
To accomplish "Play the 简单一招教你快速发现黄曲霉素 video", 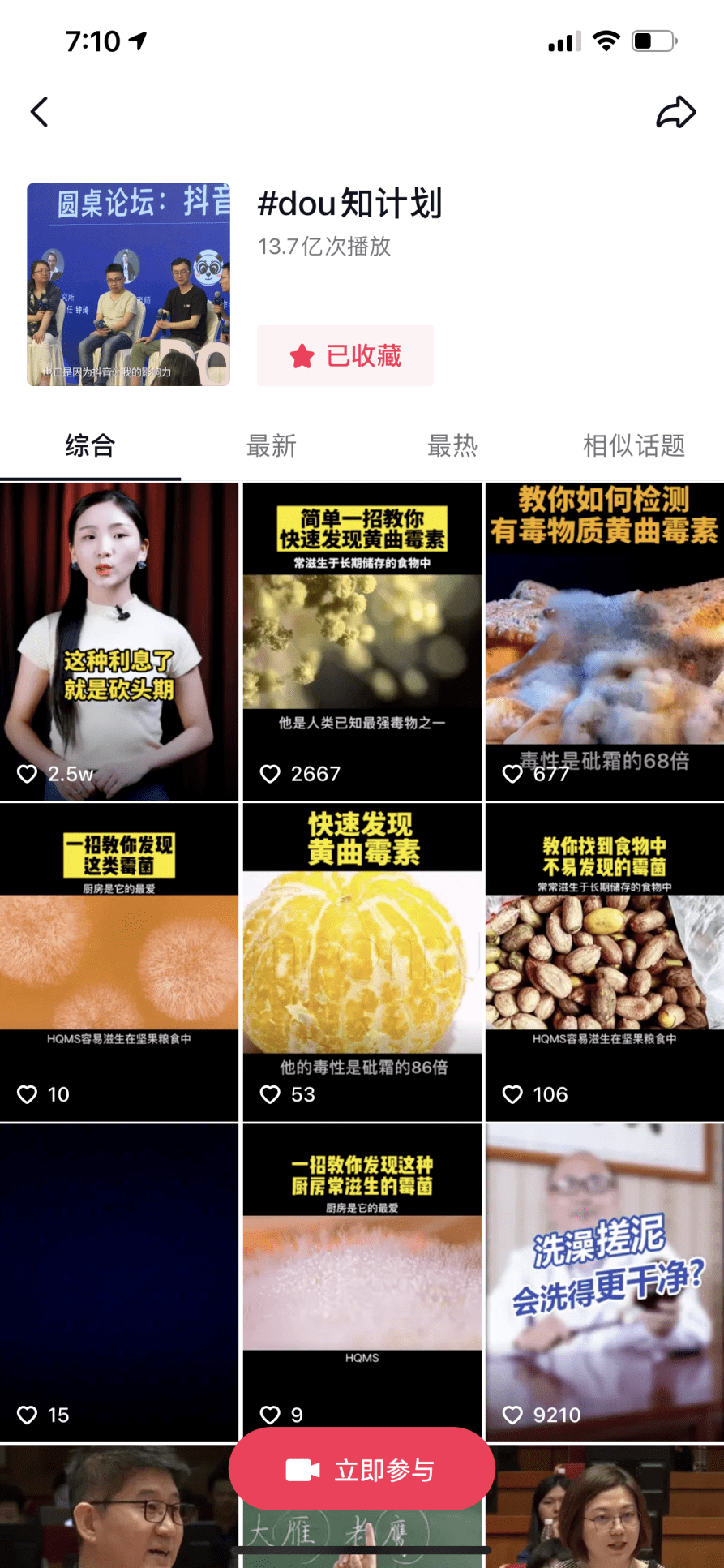I will 362,641.
